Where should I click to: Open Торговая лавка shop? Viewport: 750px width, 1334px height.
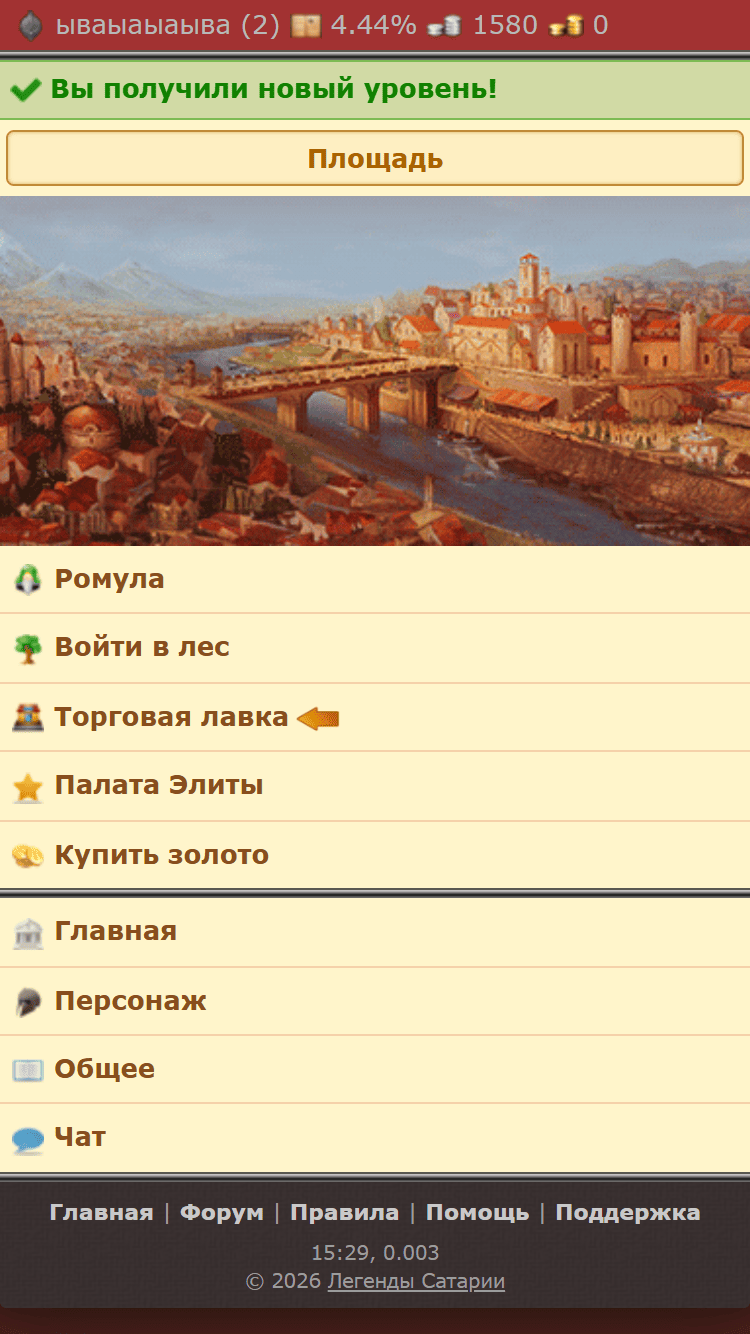[x=171, y=717]
